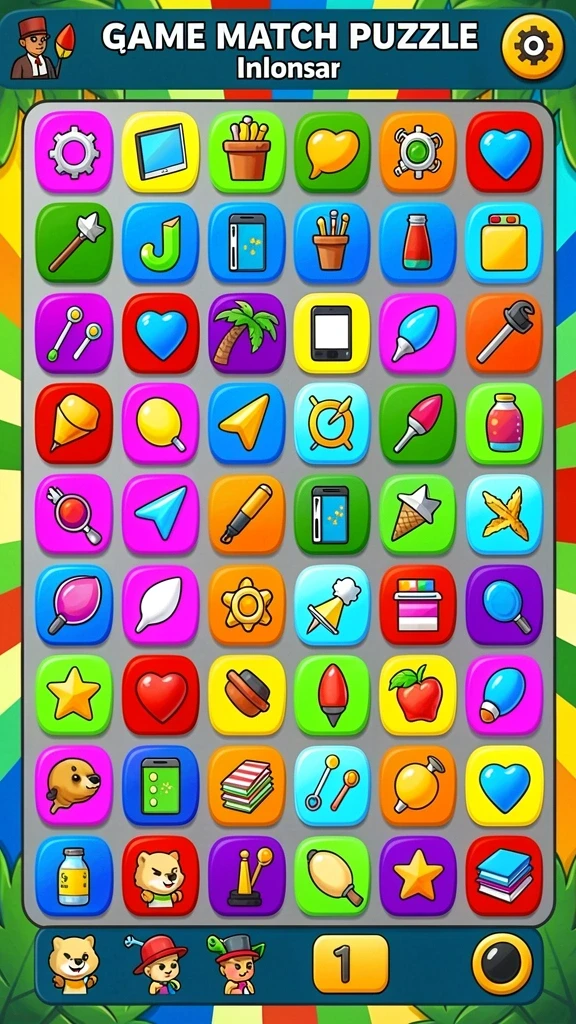Select the yellow star on green tile

tap(74, 695)
